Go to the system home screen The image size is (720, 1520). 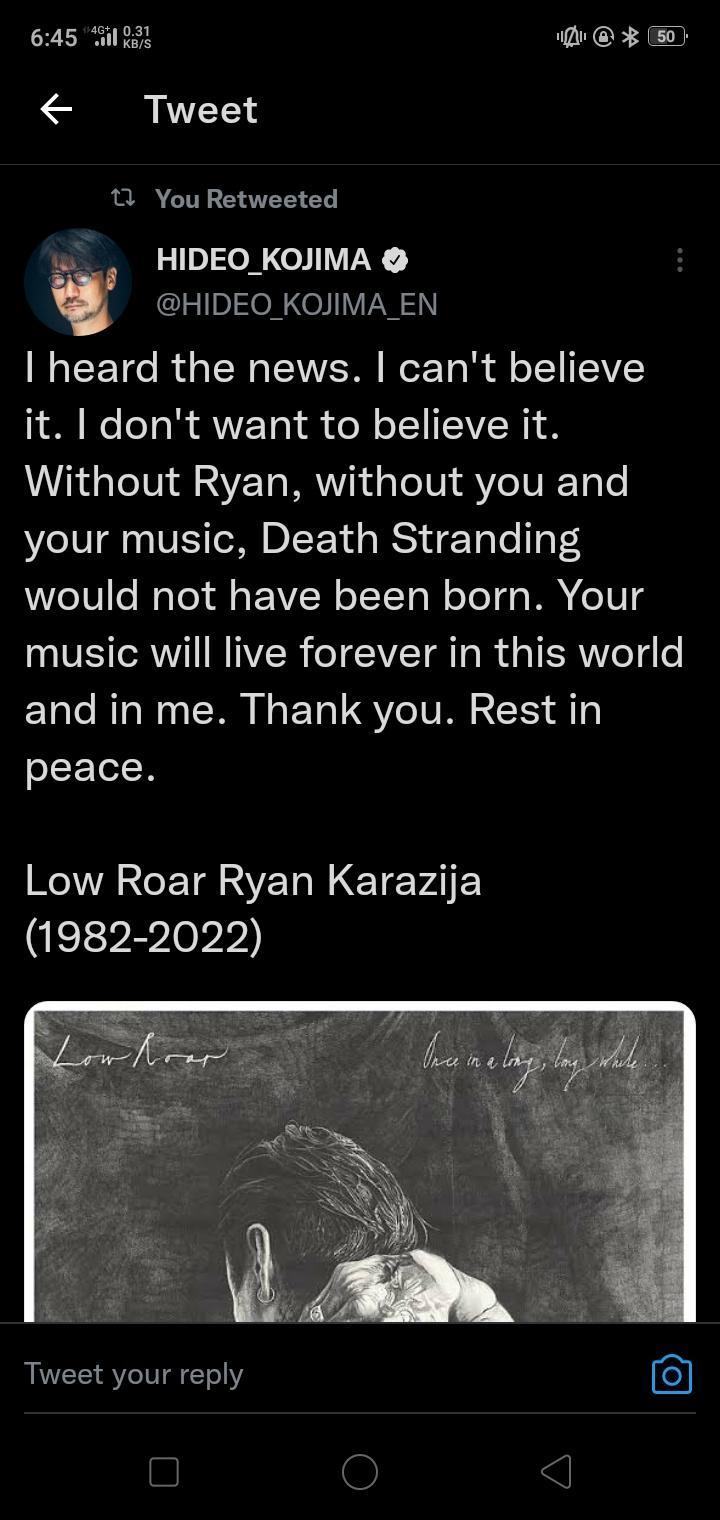point(360,1471)
